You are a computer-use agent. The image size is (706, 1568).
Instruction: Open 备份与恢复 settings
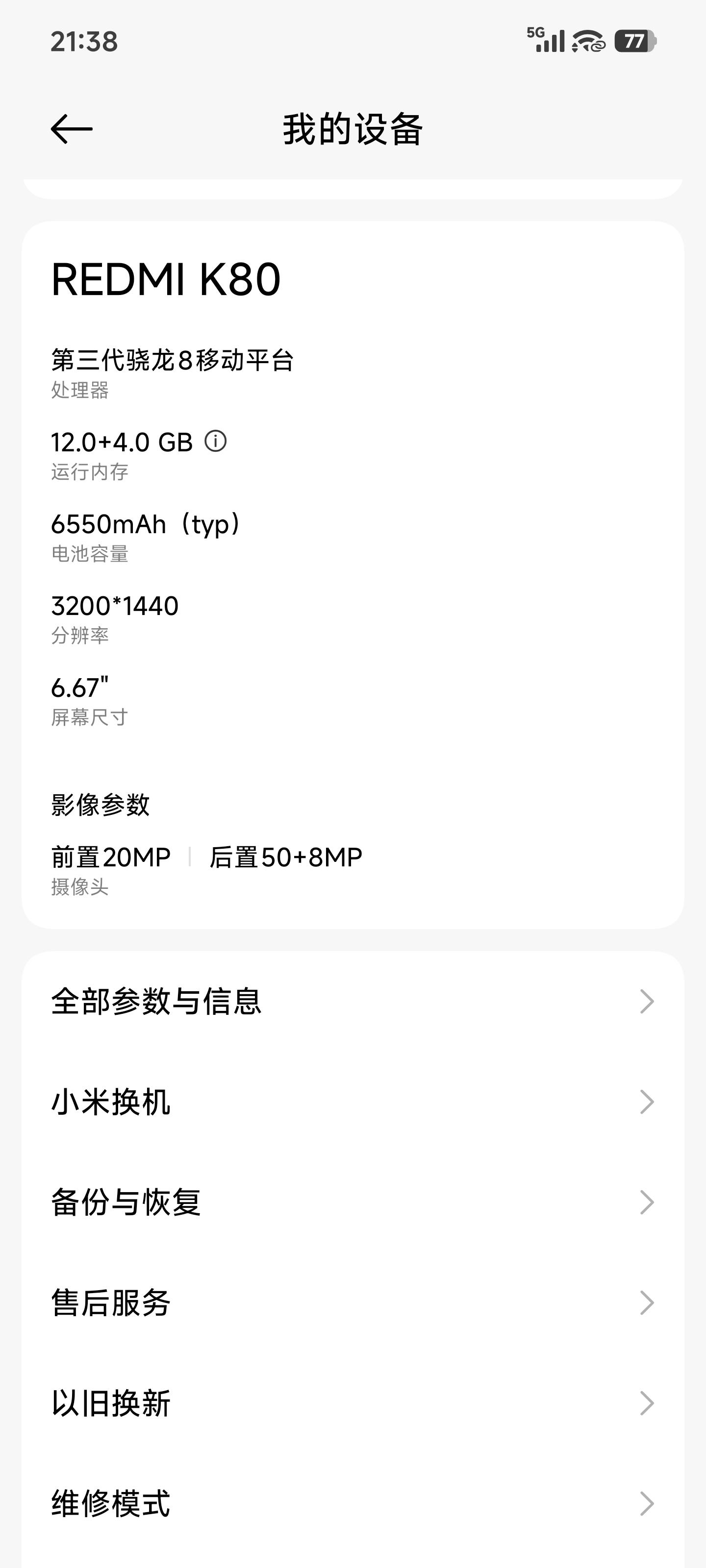point(353,1202)
